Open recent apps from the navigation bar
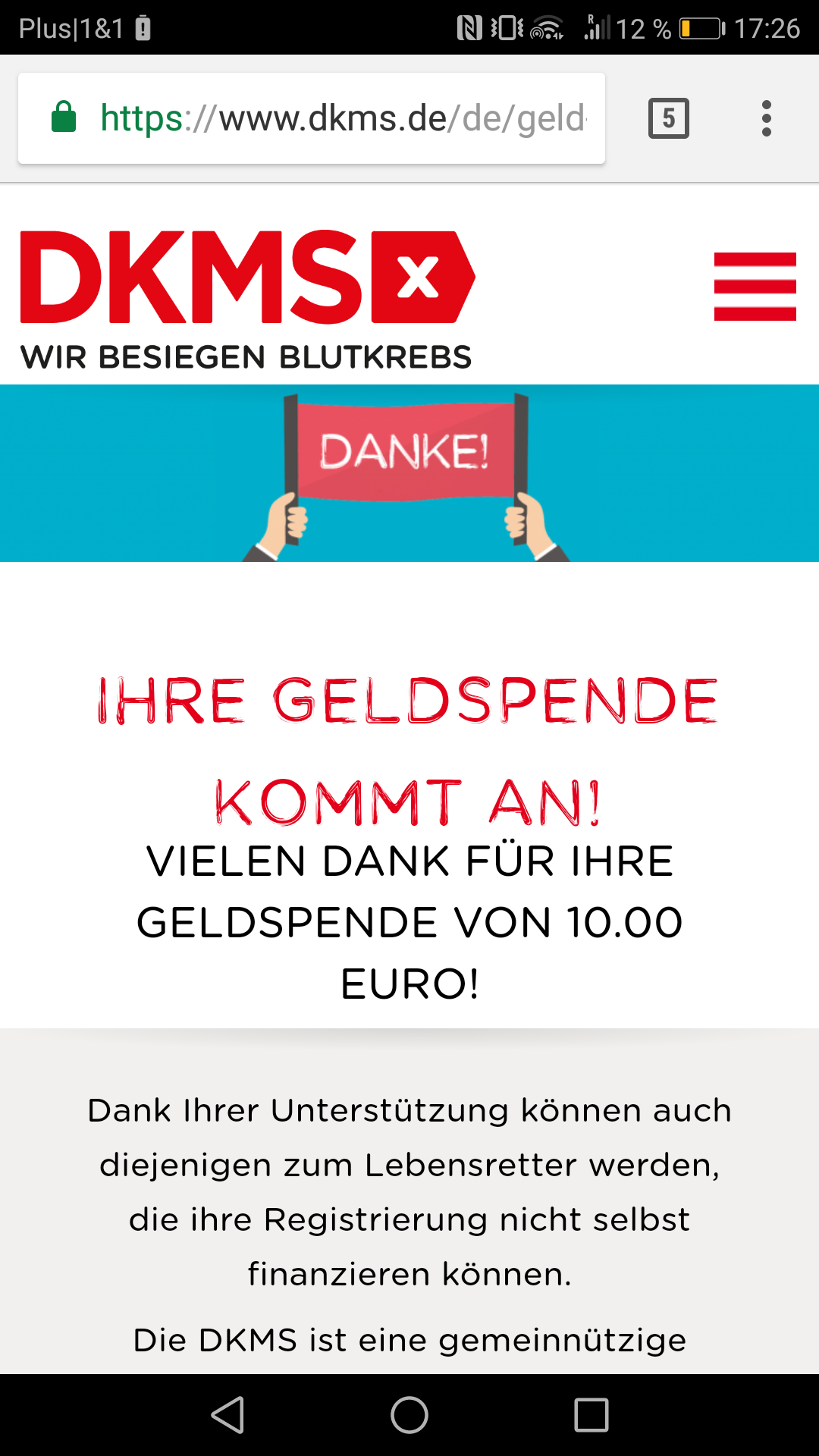Viewport: 819px width, 1456px height. click(x=591, y=1415)
